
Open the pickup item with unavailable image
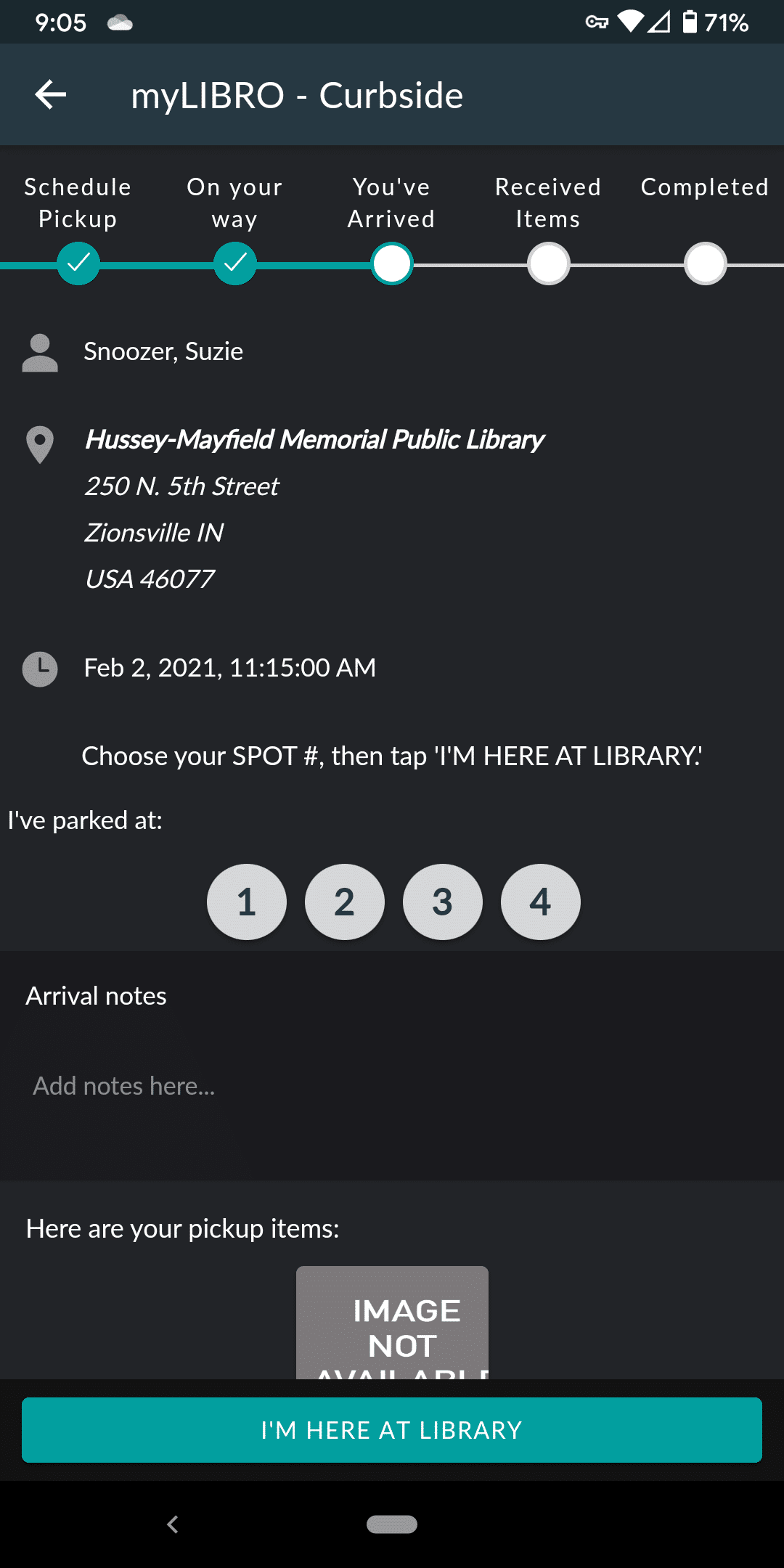coord(392,1323)
